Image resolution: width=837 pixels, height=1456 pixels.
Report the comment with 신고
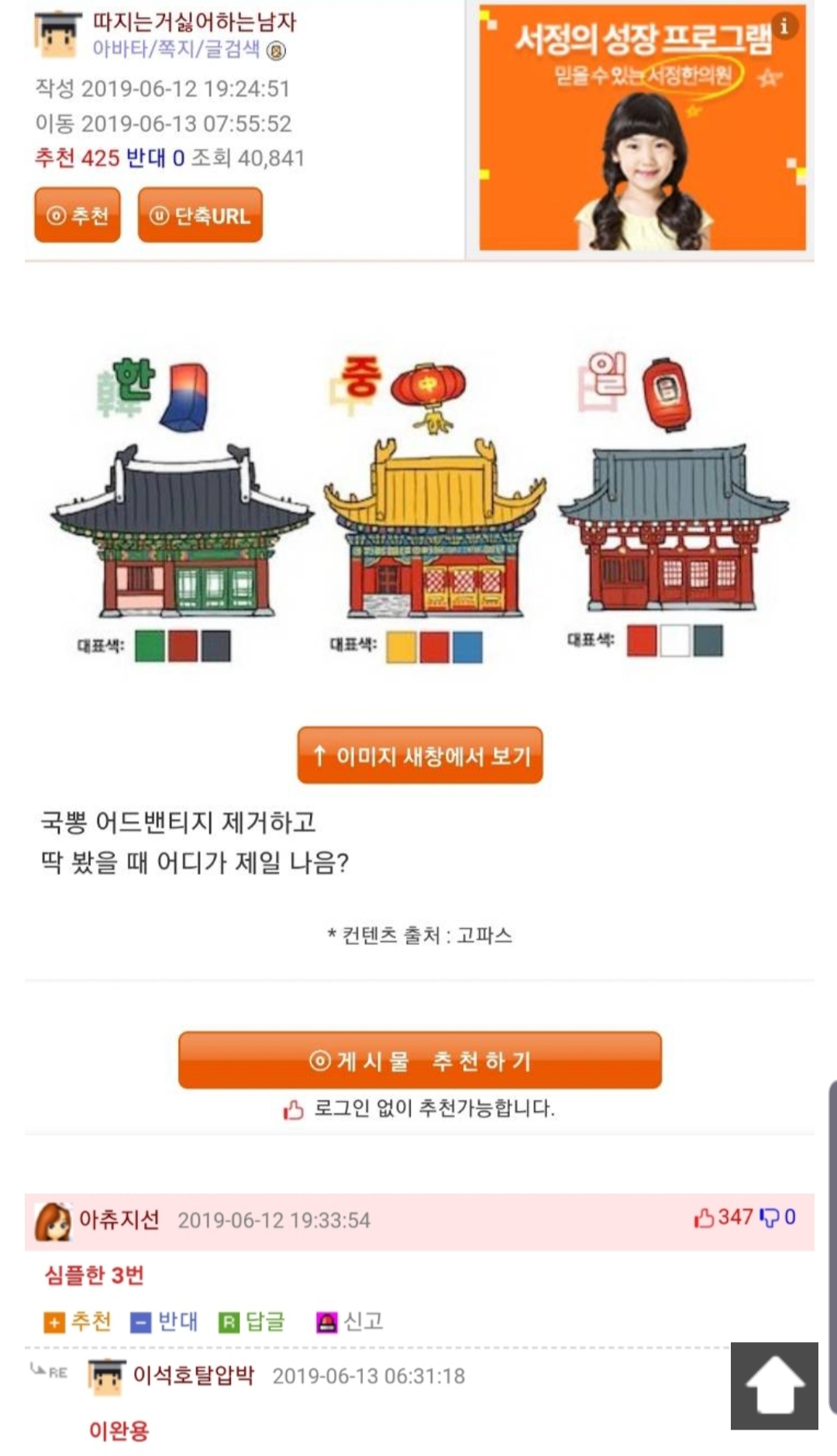coord(350,1321)
